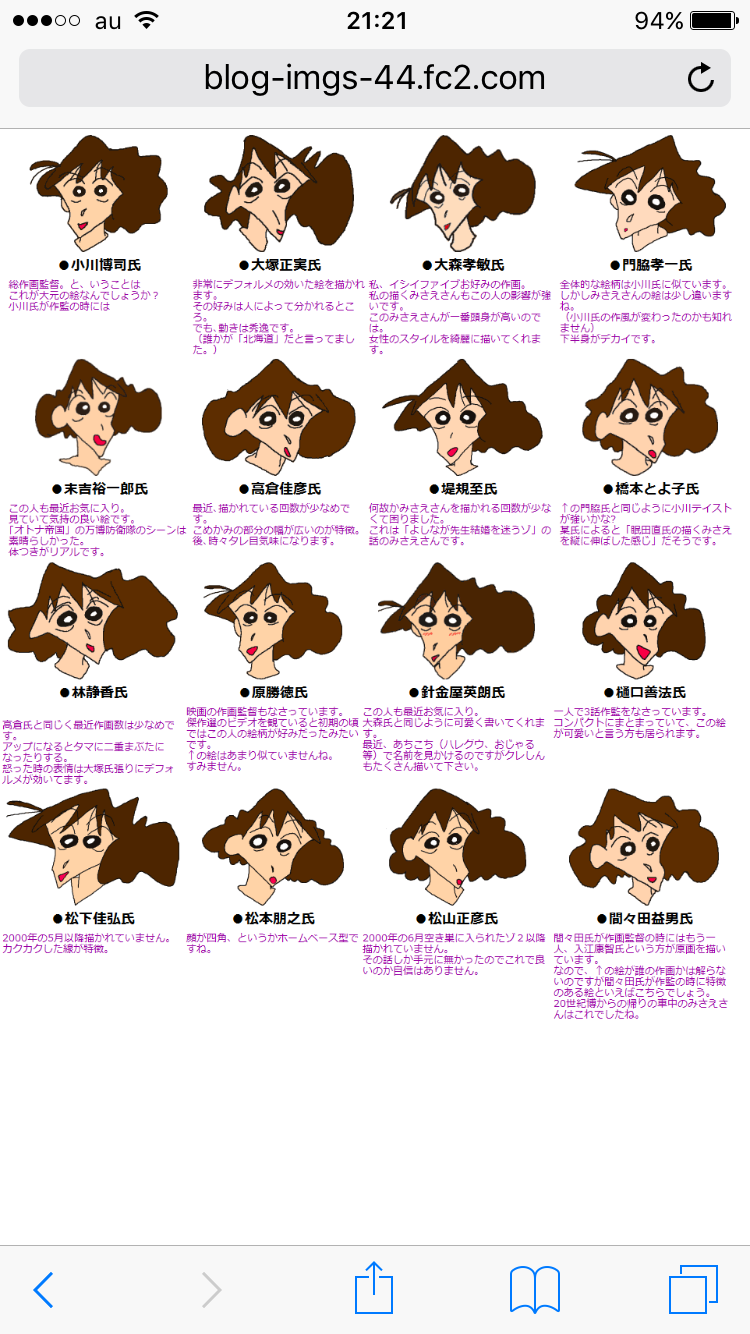Screen dimensions: 750x1334
Task: Open the share sheet
Action: [375, 1288]
